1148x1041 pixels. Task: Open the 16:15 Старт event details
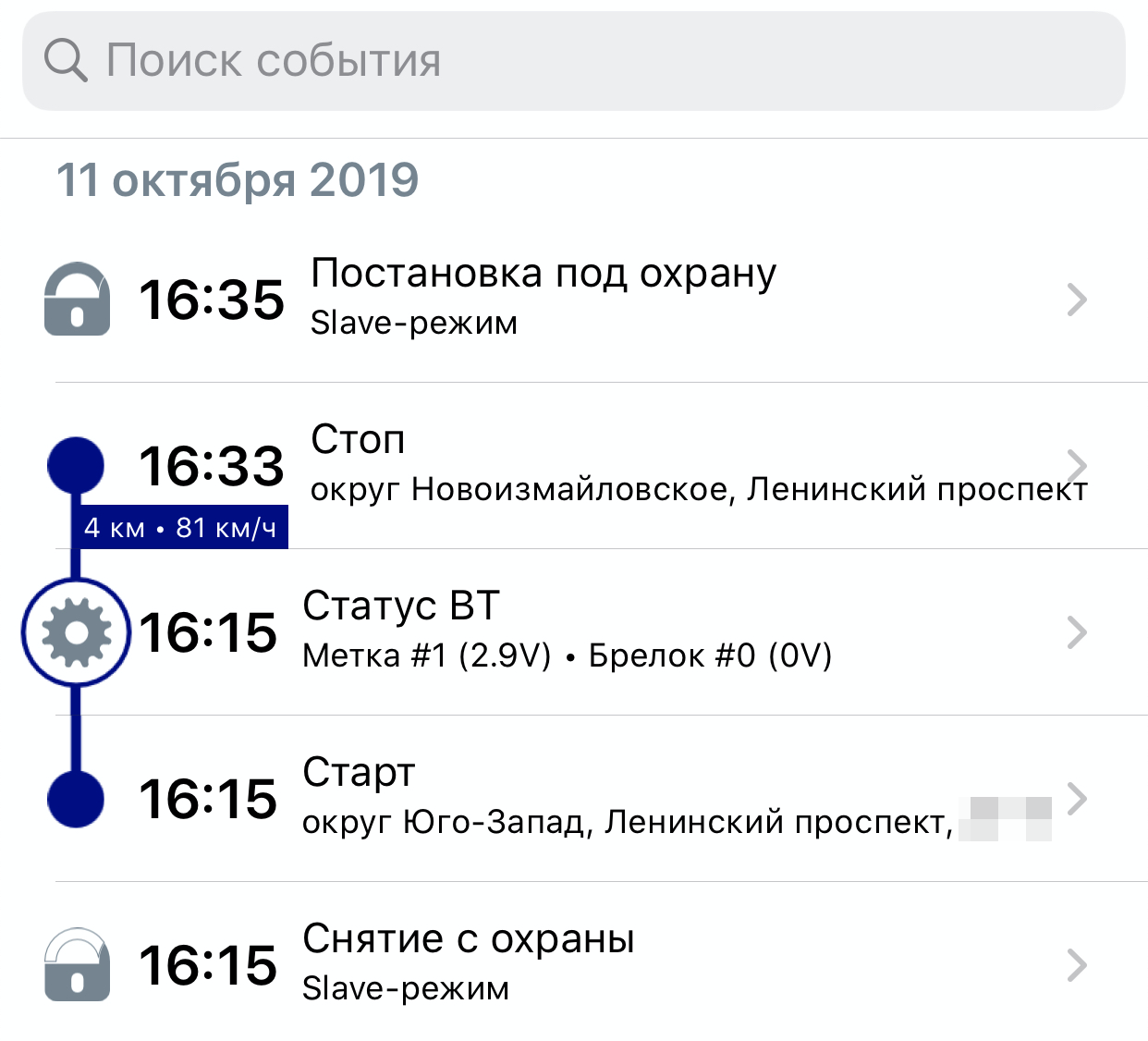coord(573,798)
